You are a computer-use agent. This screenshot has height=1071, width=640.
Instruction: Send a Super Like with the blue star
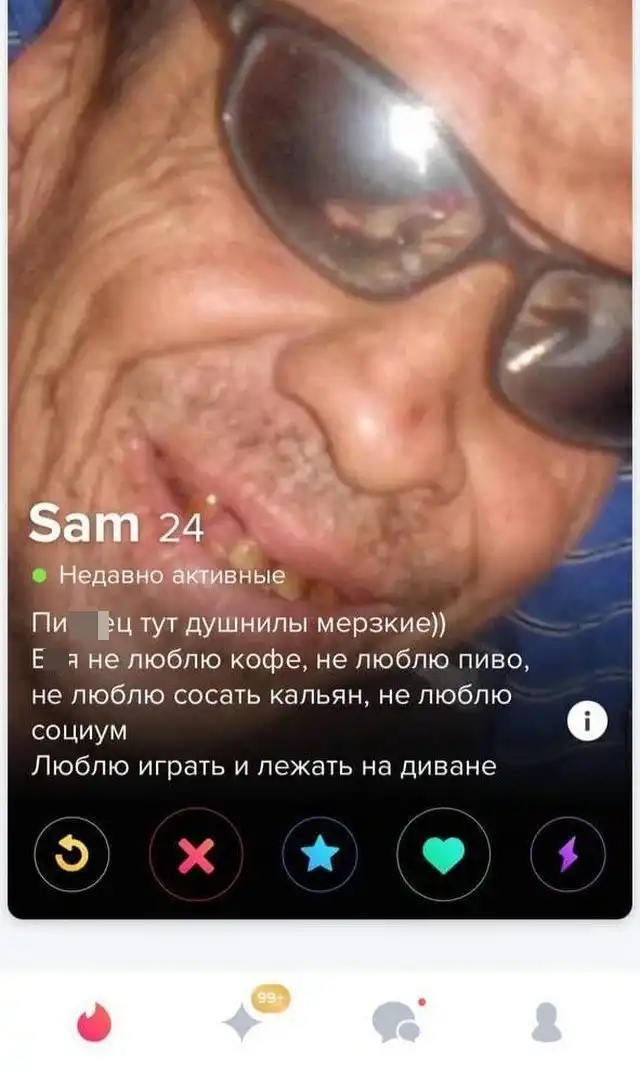[320, 854]
